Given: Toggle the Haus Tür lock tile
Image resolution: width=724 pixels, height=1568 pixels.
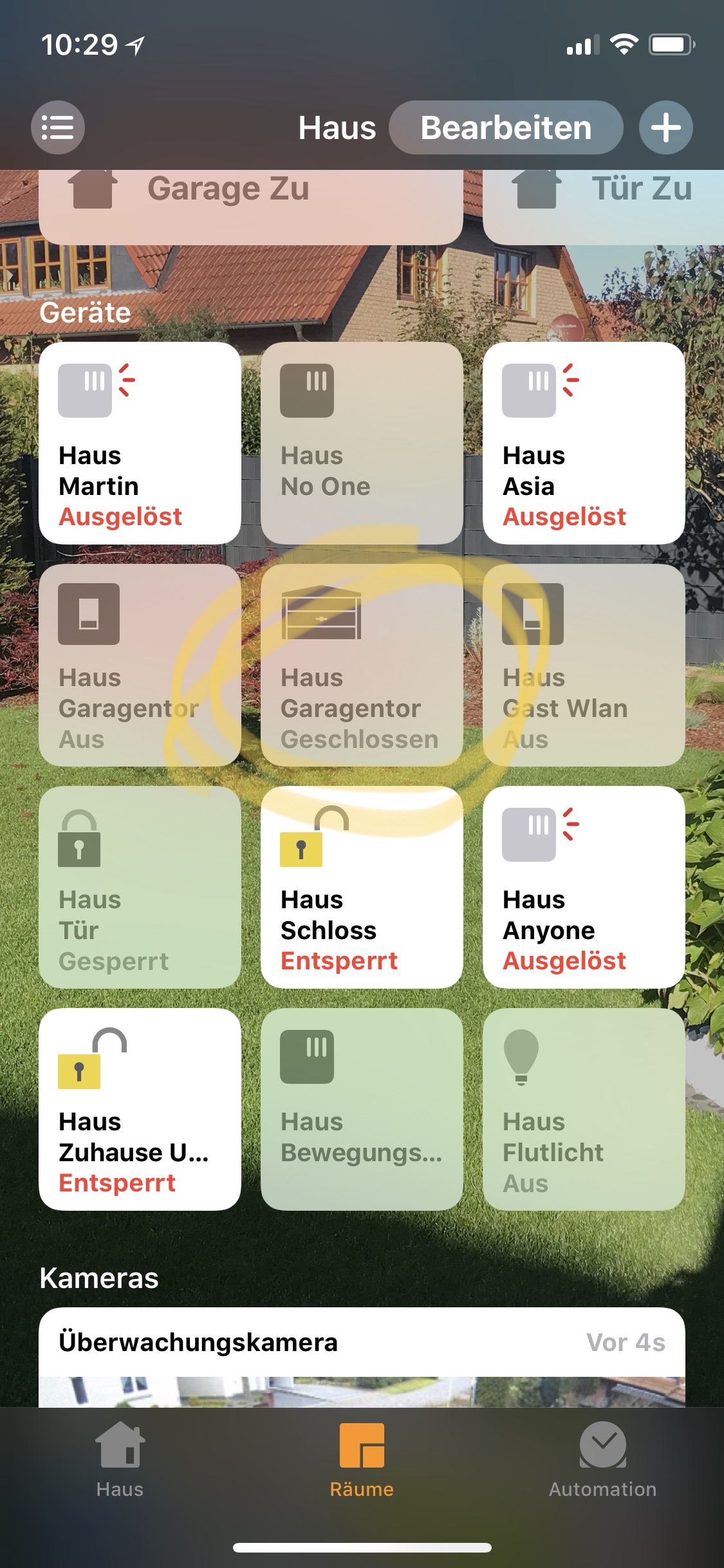Looking at the screenshot, I should click(x=140, y=887).
